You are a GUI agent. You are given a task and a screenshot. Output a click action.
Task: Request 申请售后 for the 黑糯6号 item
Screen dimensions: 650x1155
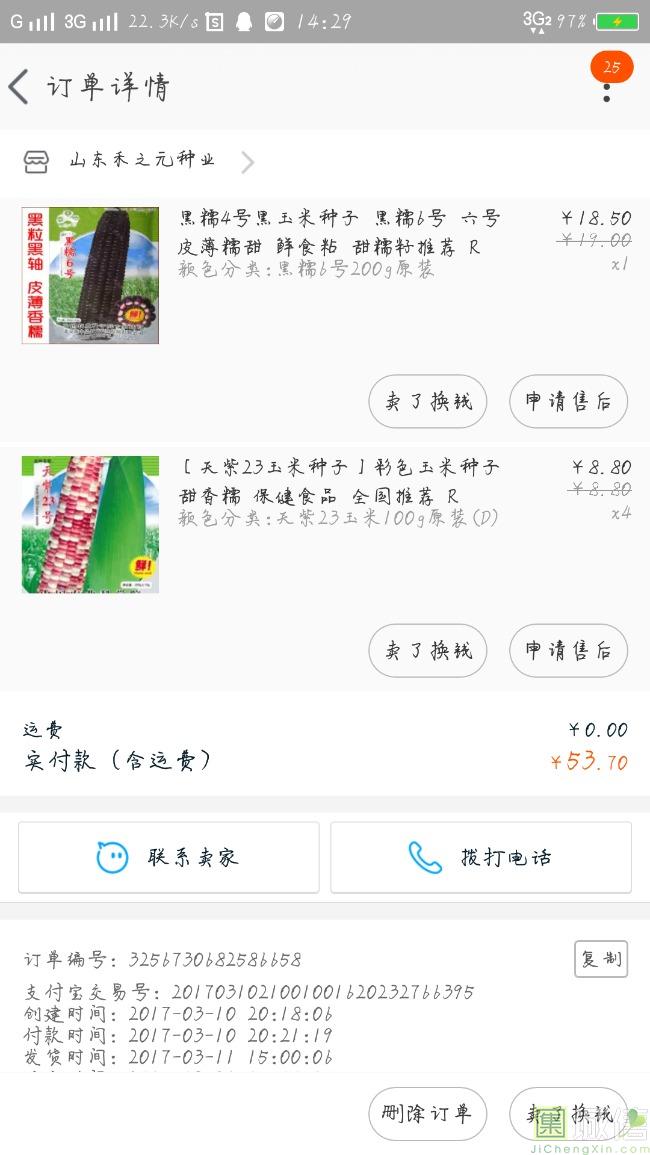tap(568, 401)
